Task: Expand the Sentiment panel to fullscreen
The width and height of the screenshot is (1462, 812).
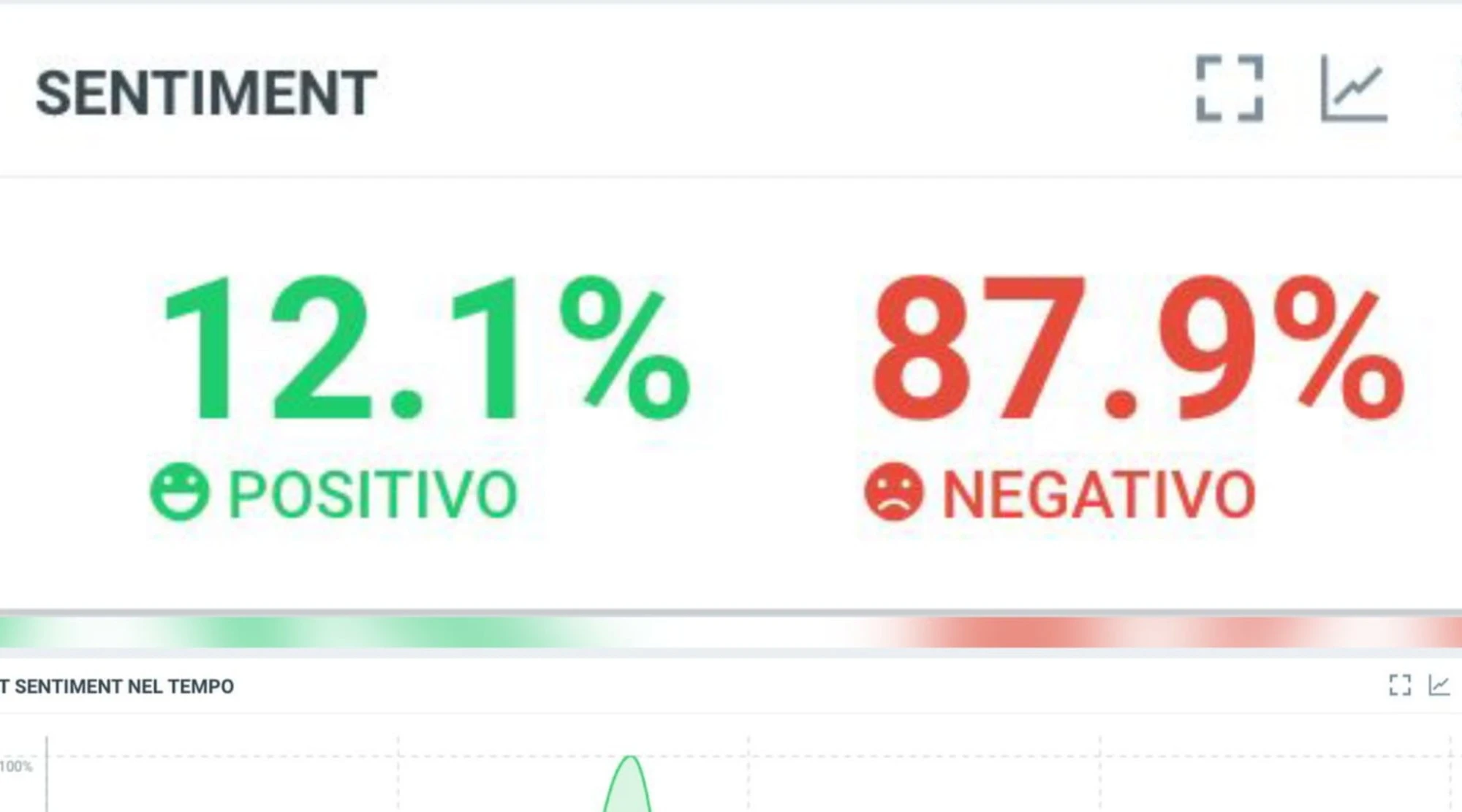Action: (1230, 88)
